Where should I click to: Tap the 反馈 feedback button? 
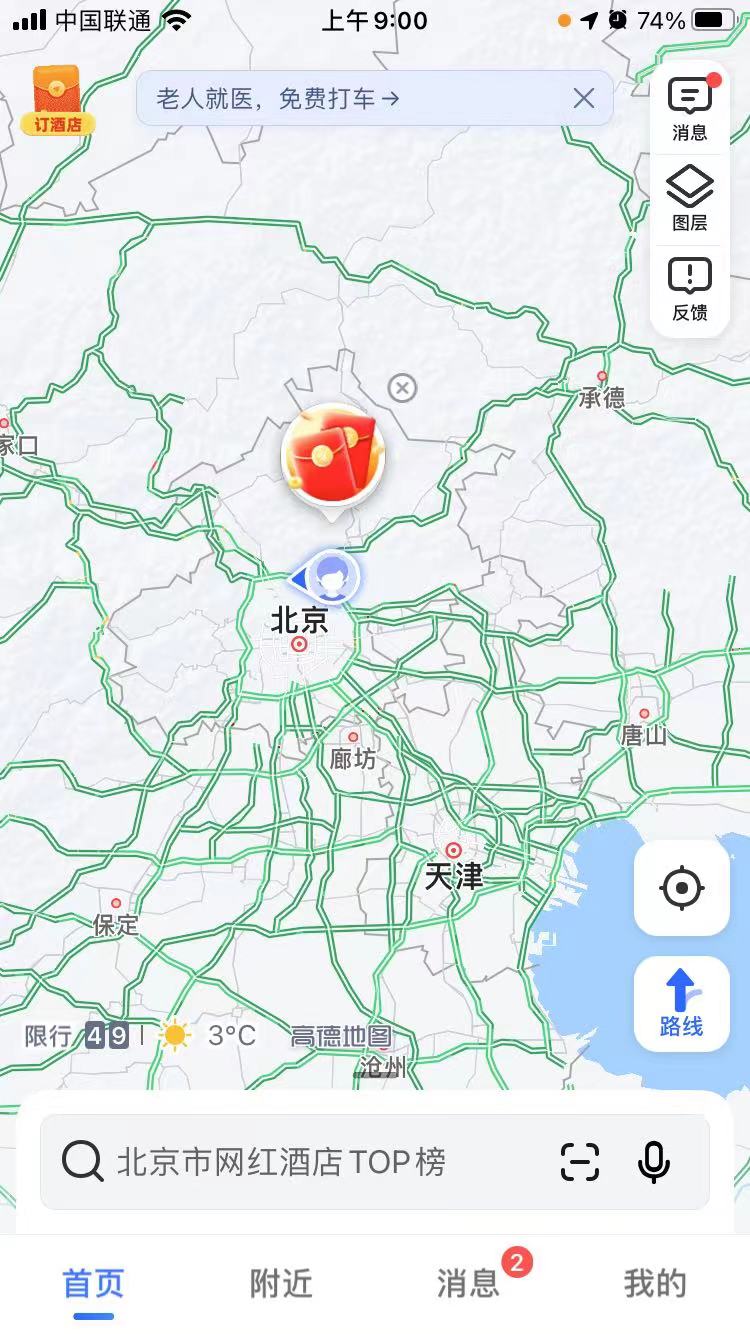pos(690,289)
